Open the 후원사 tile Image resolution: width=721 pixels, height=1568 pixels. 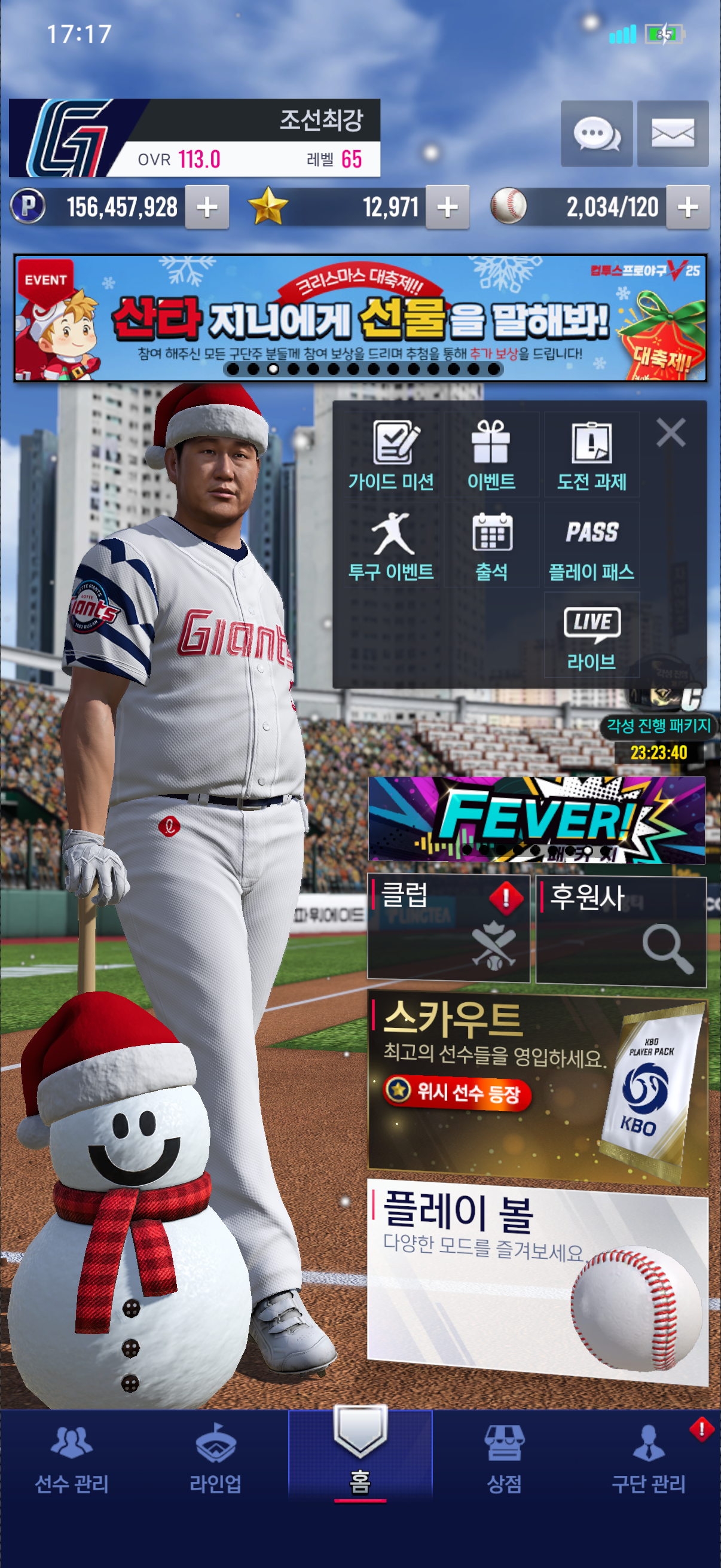pyautogui.click(x=620, y=929)
